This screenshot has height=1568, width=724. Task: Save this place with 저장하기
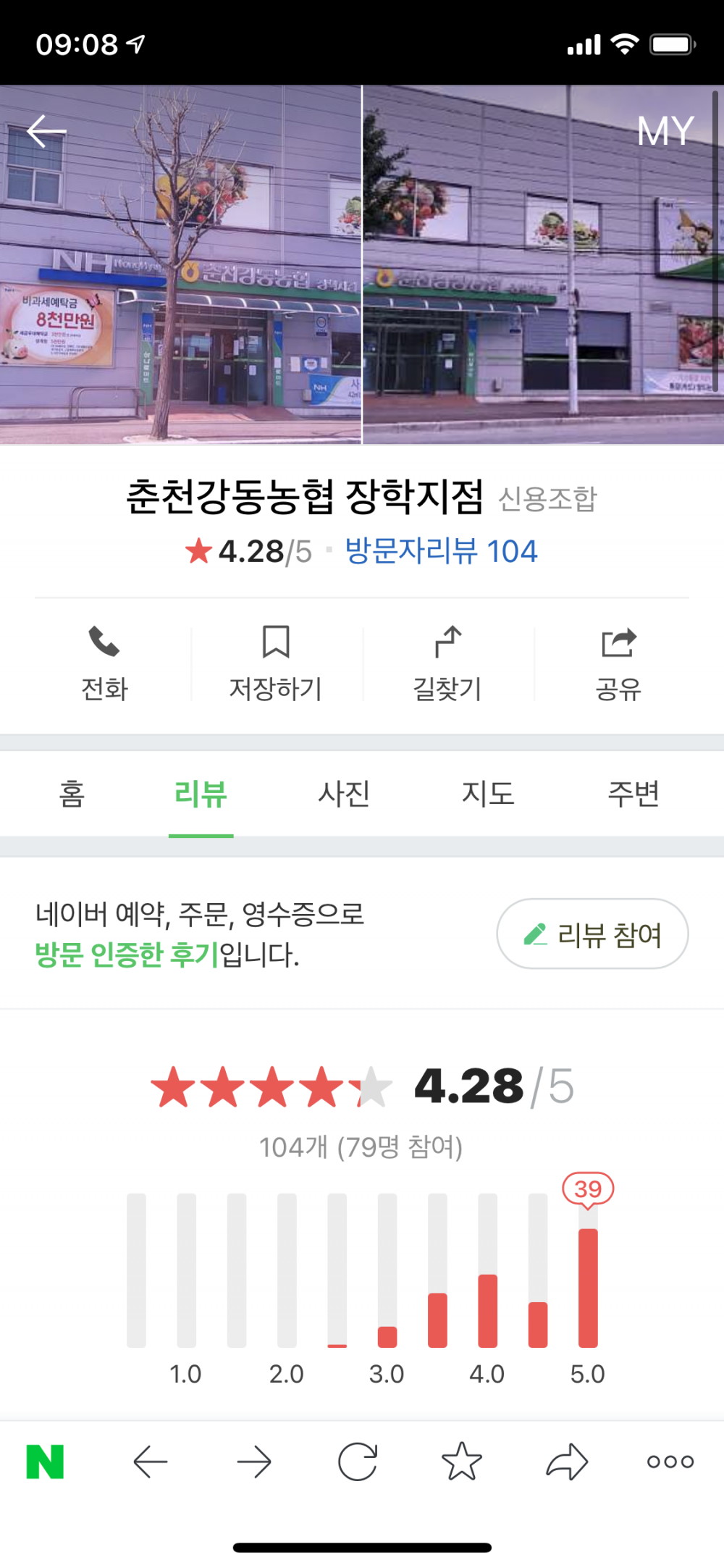pyautogui.click(x=276, y=664)
